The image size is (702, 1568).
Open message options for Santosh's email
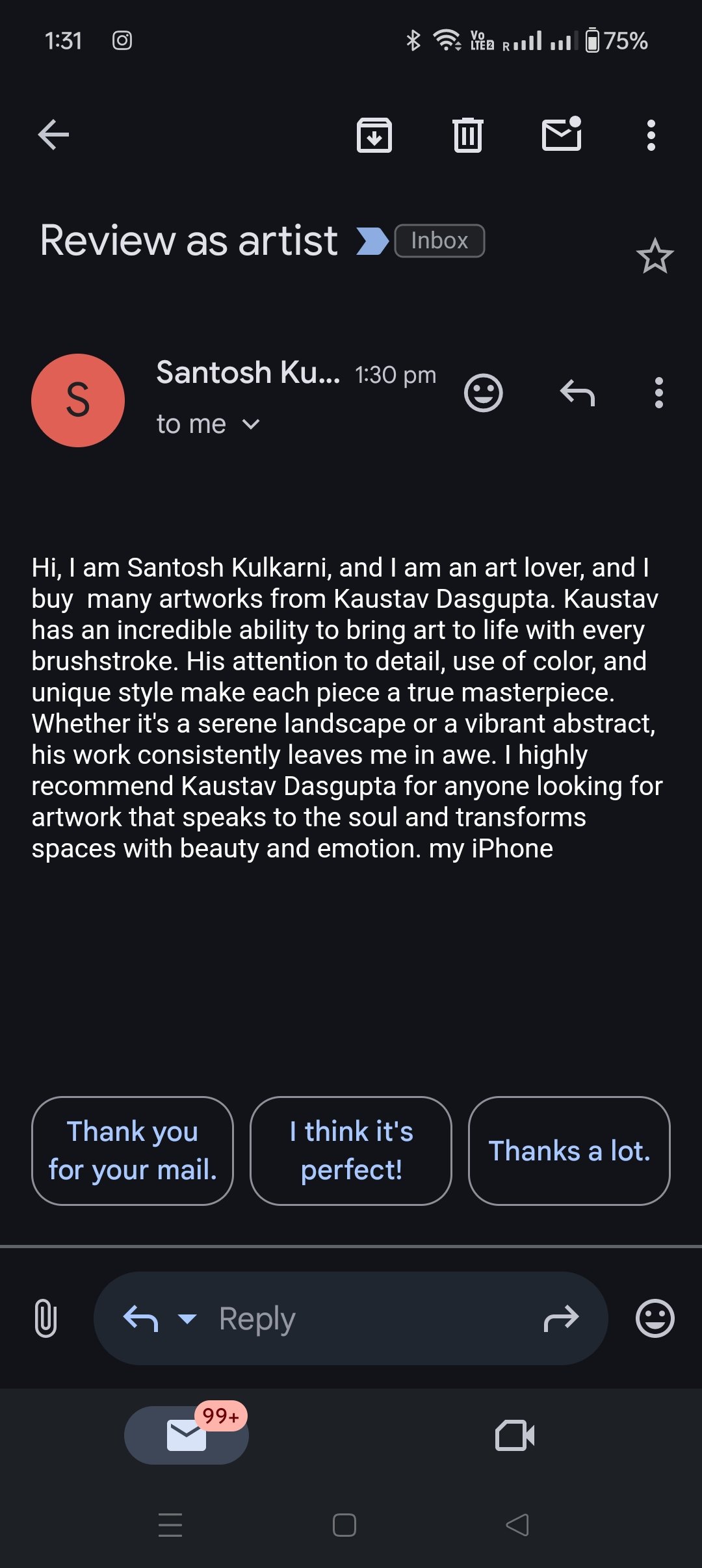click(x=658, y=393)
